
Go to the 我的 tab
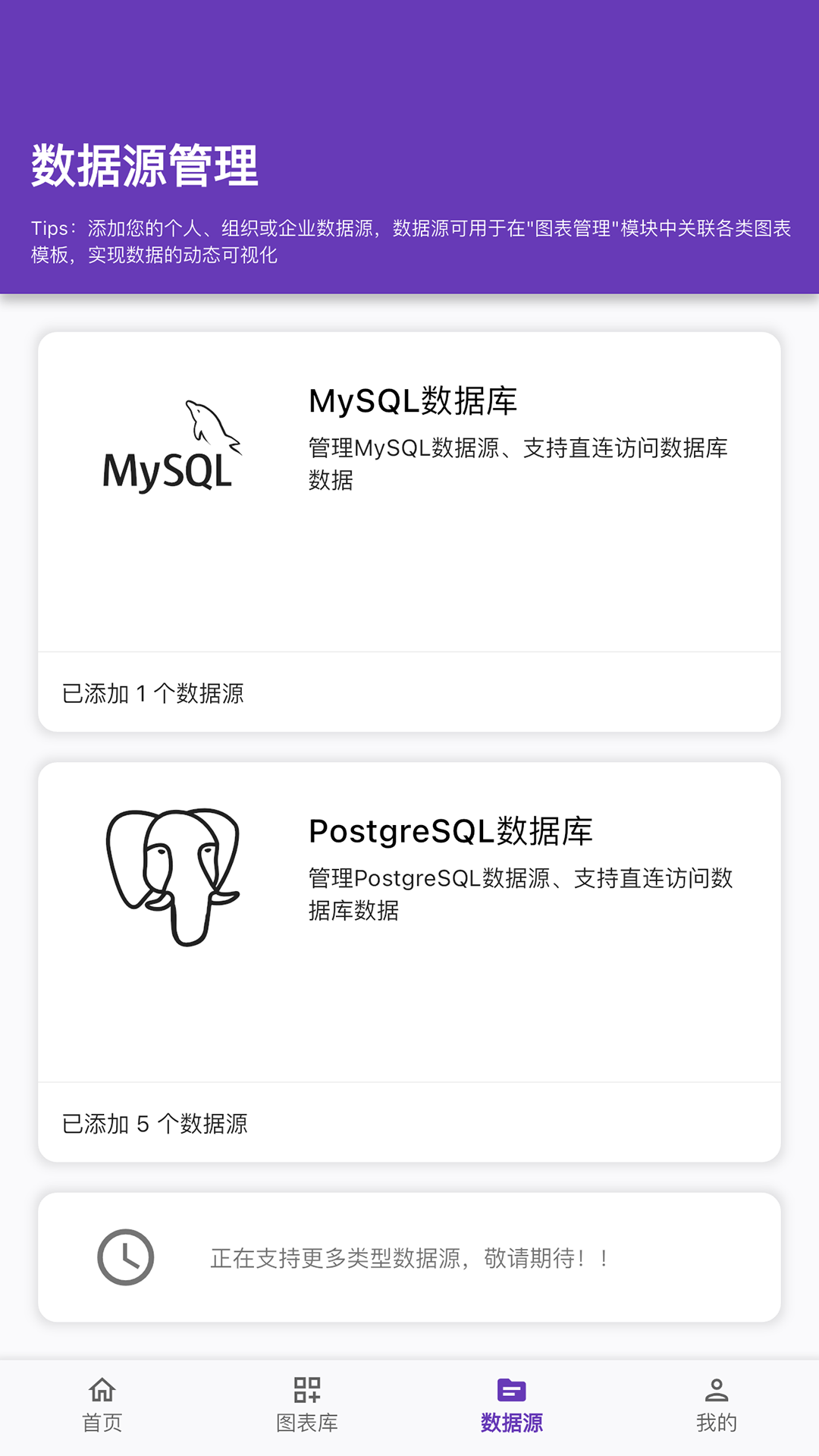(717, 1405)
